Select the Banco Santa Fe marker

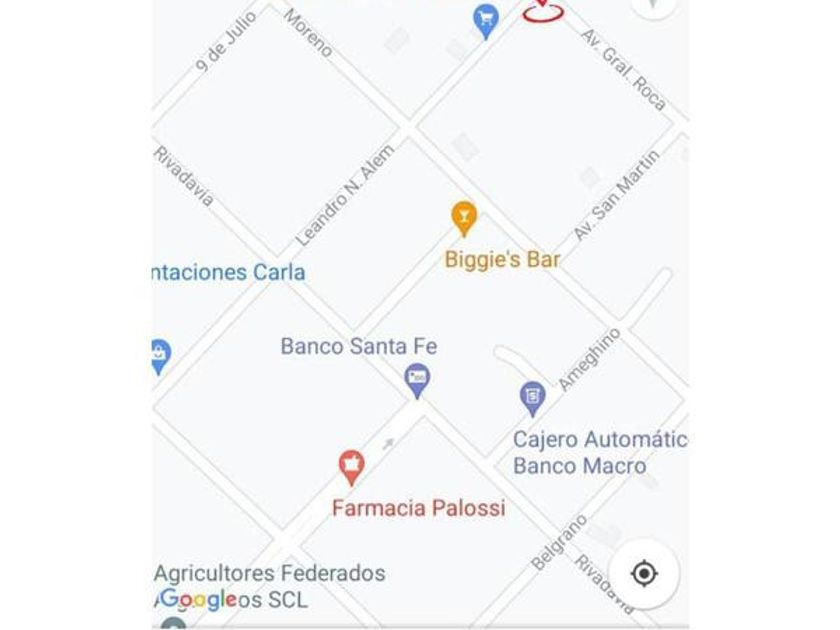tap(417, 379)
